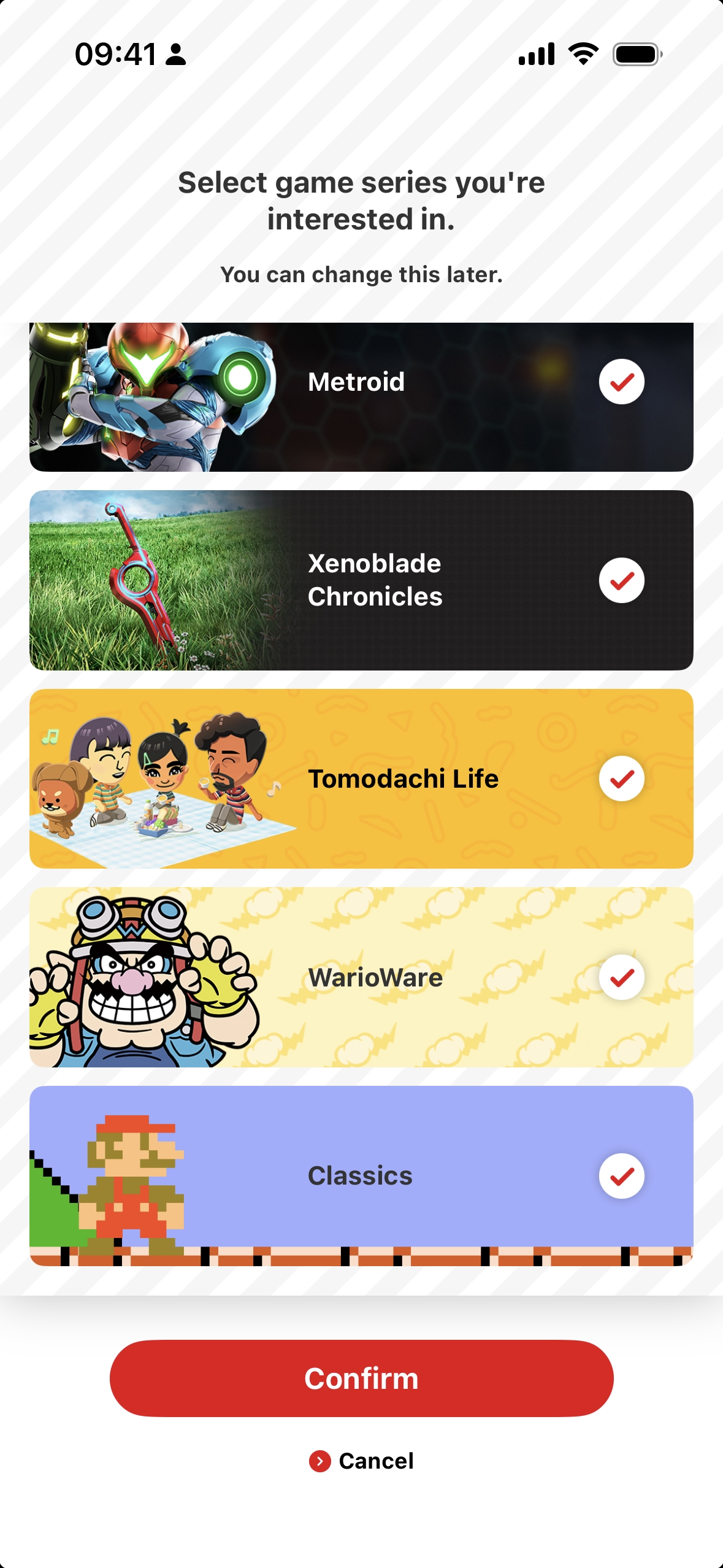Deselect the Classics series
This screenshot has height=1568, width=723.
[x=621, y=1176]
